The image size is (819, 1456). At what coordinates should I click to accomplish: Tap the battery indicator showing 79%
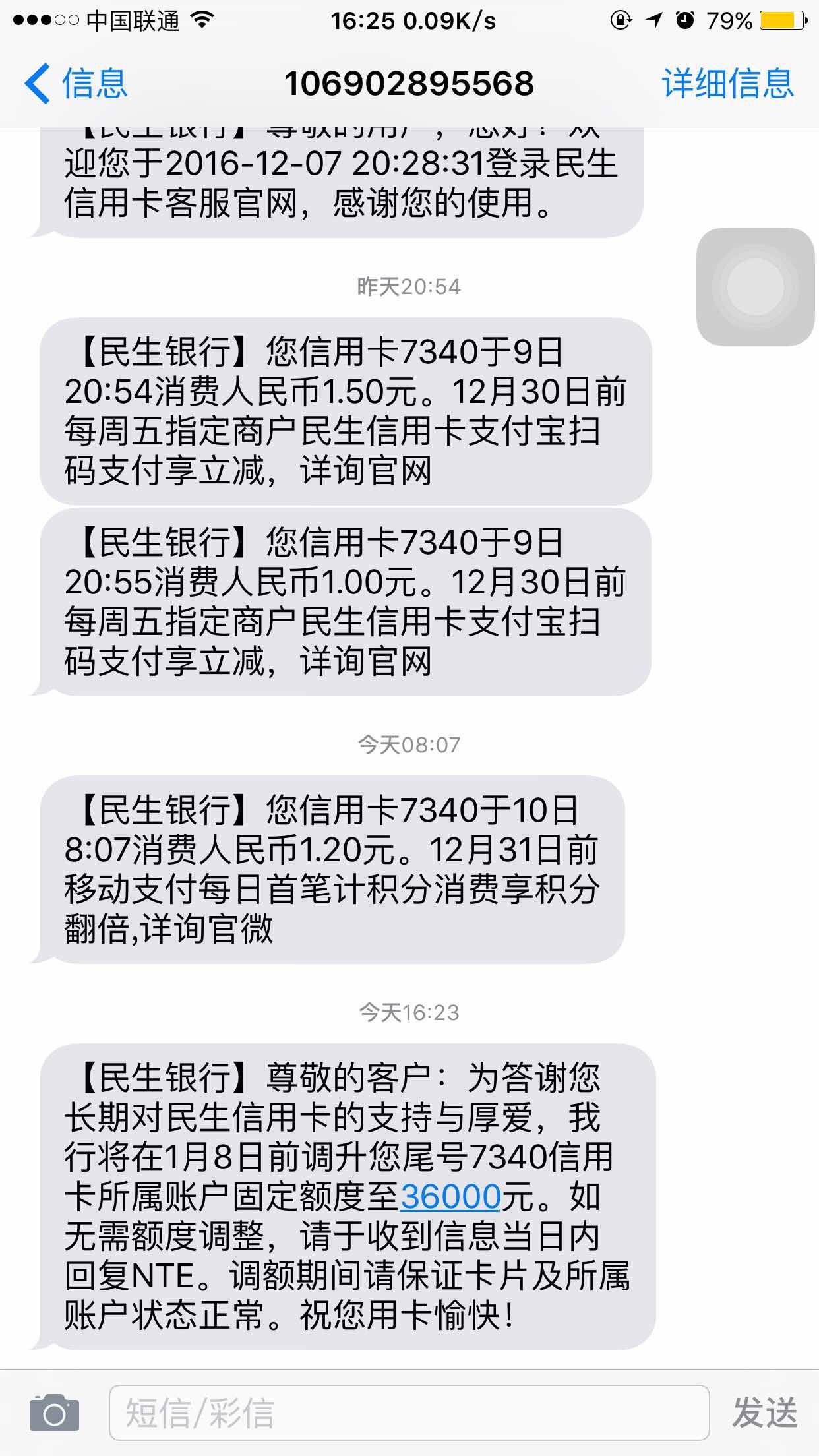[781, 20]
